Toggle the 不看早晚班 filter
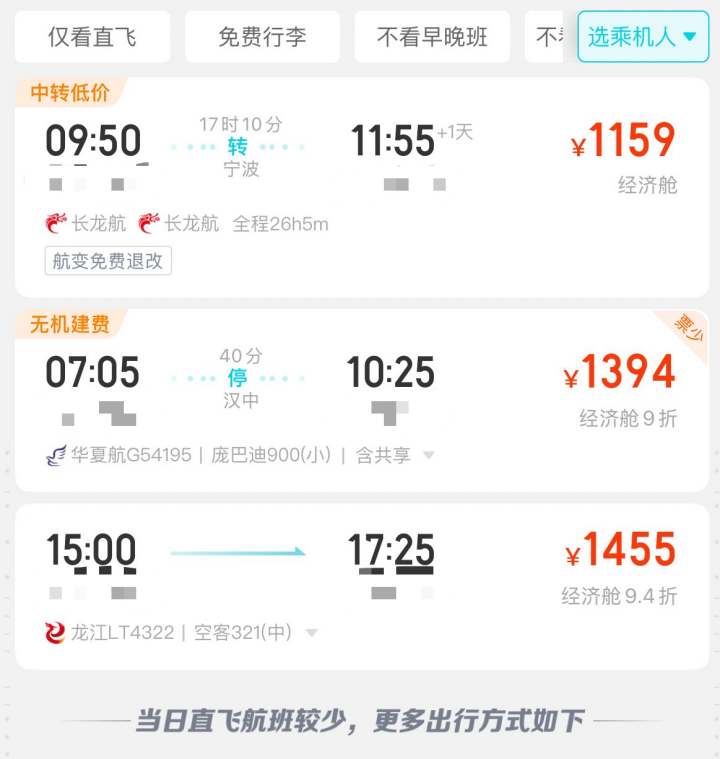The image size is (720, 759). [x=432, y=35]
